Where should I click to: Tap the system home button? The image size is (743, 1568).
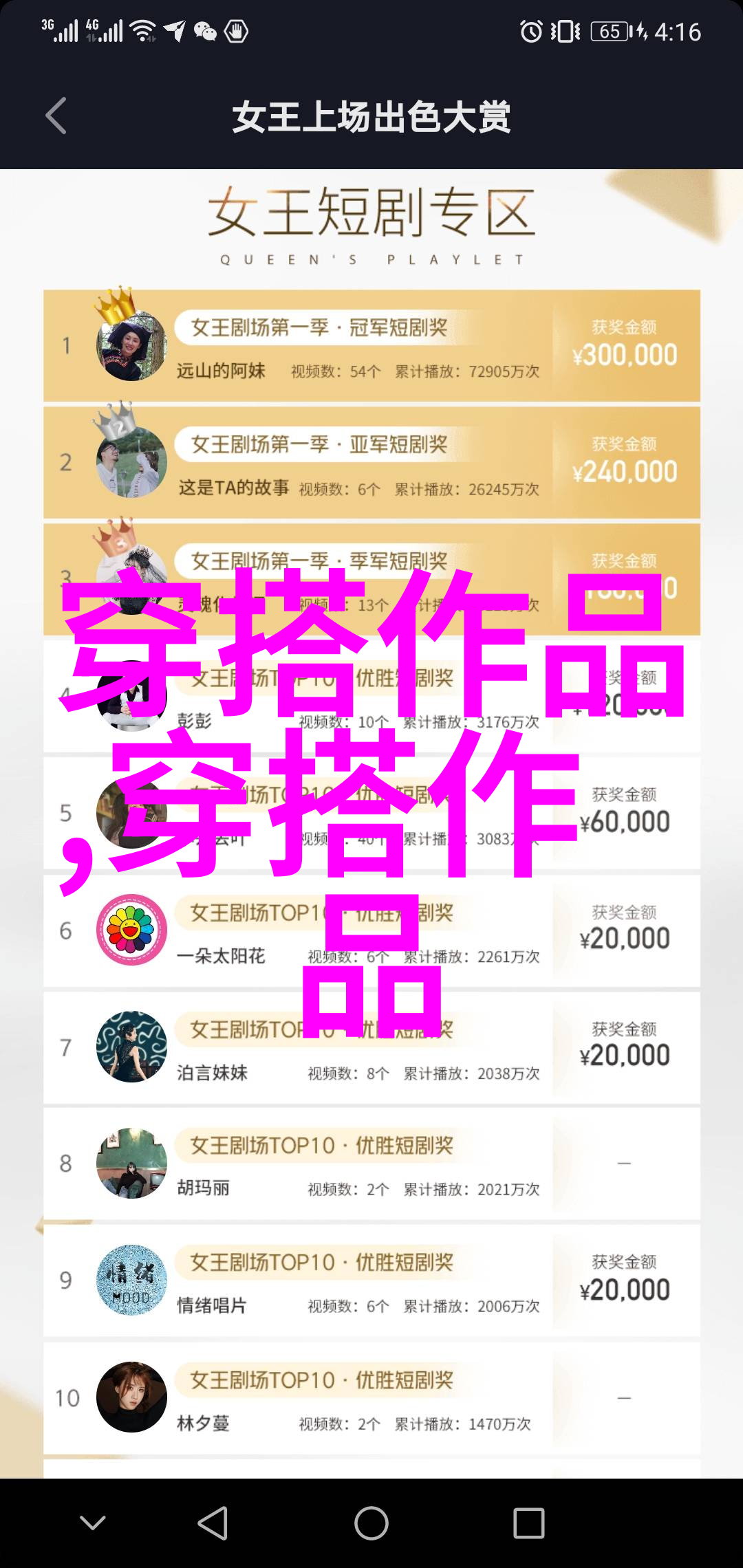tap(371, 1523)
